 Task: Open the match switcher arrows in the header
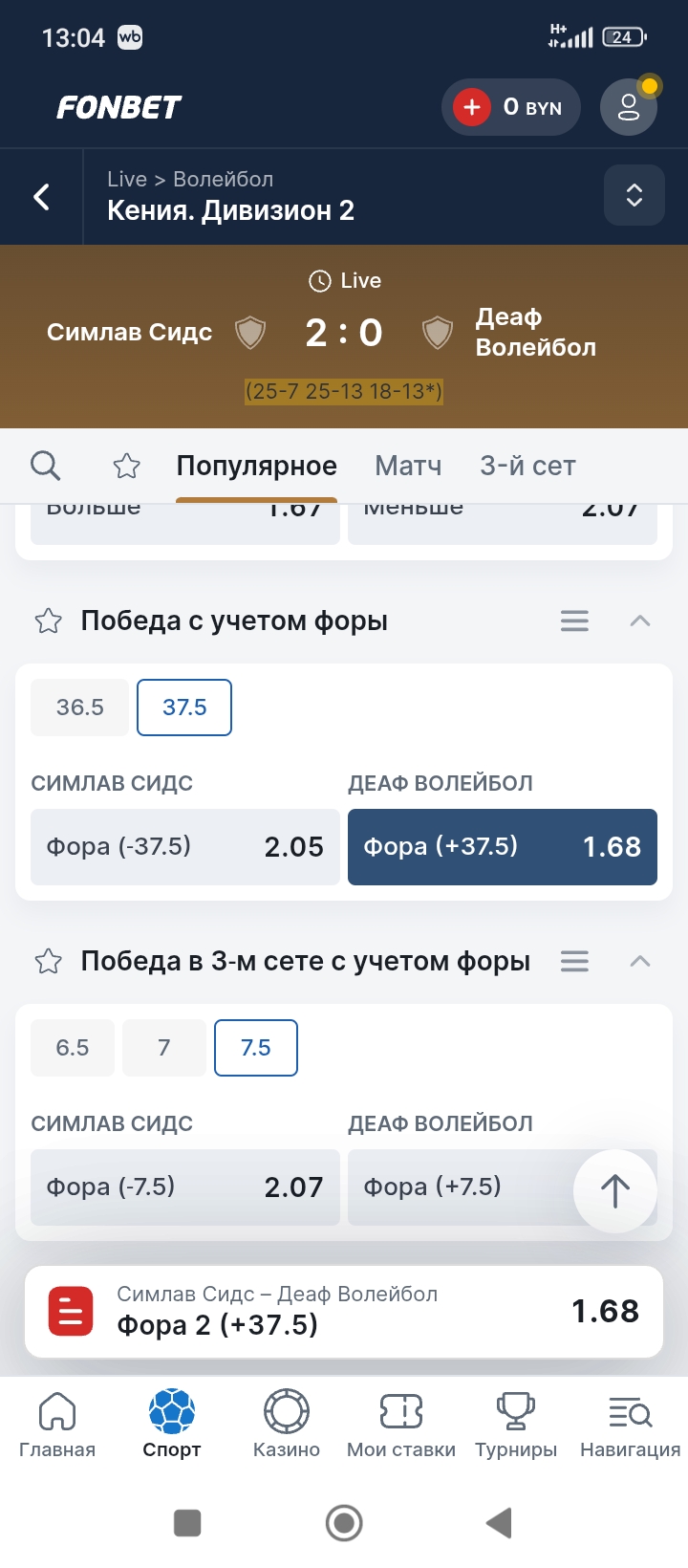point(634,195)
